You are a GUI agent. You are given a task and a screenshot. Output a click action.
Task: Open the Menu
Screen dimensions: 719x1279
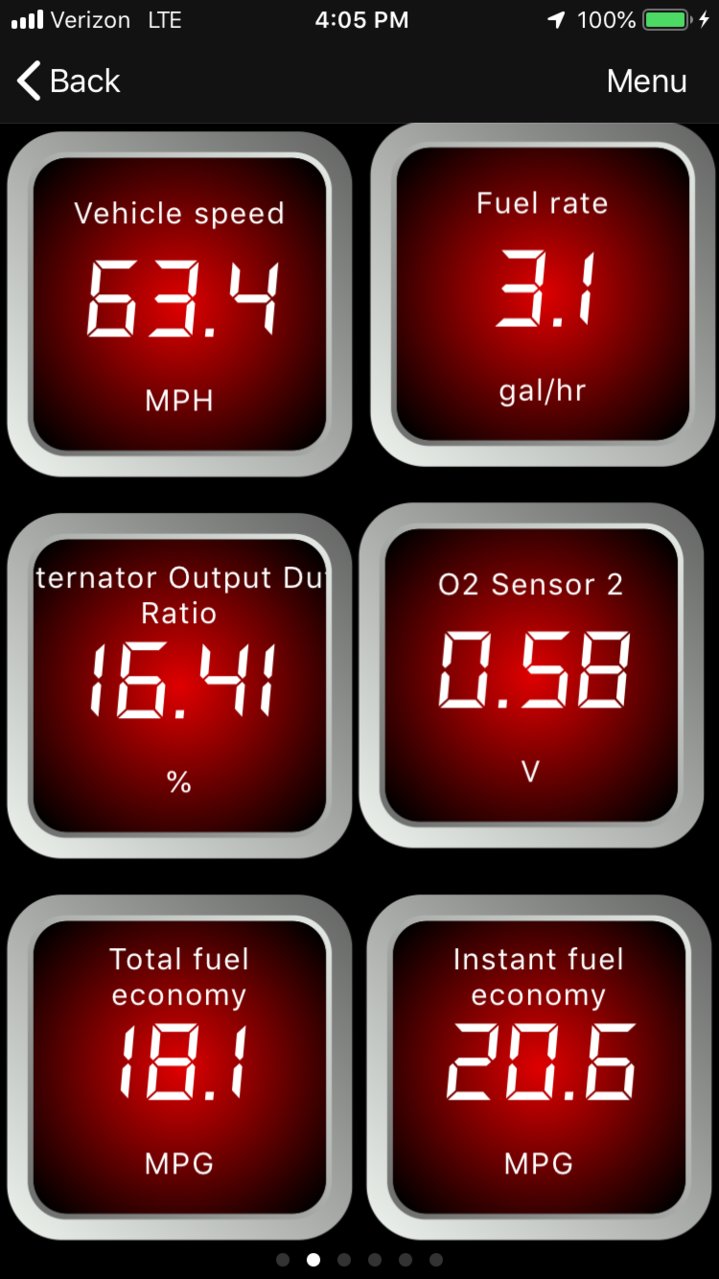(646, 81)
